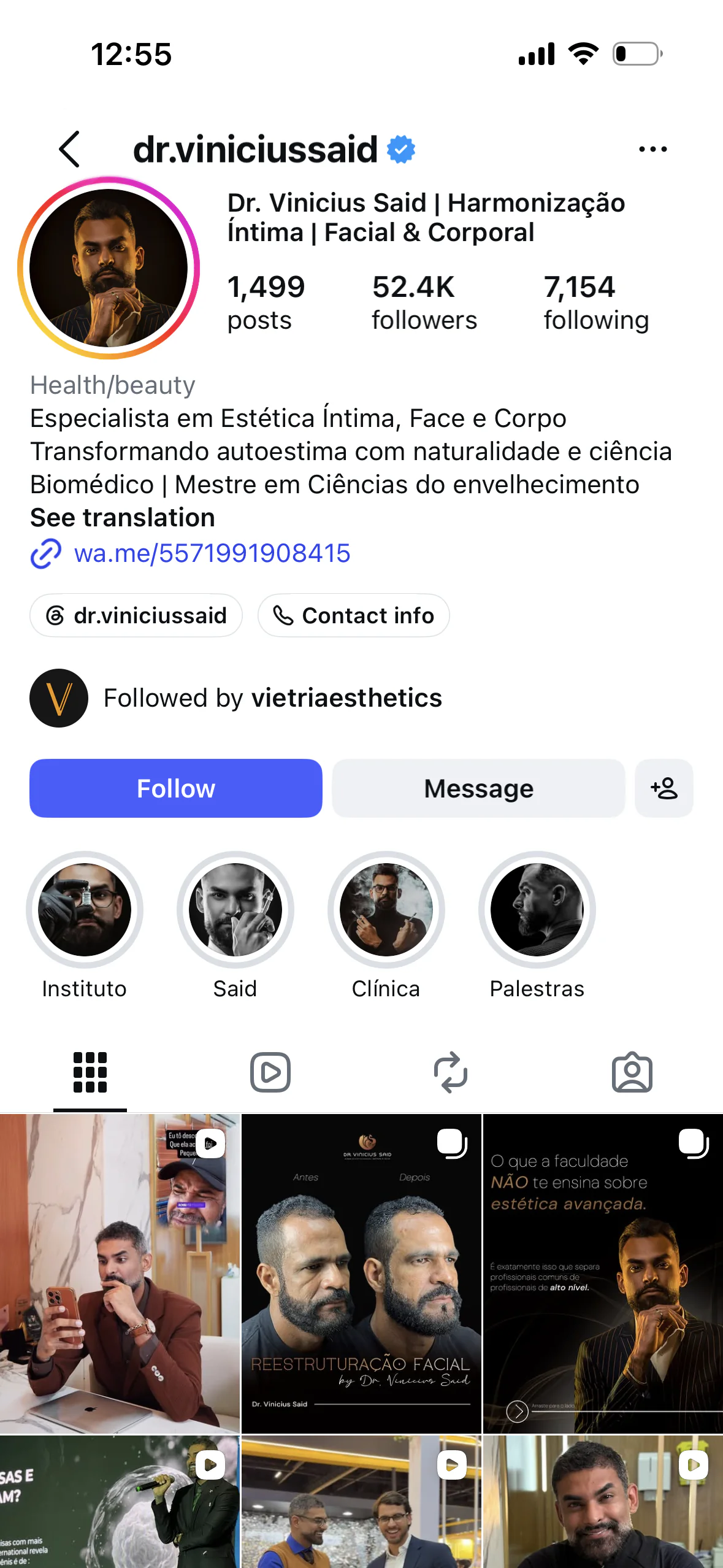Follow this account
Image resolution: width=723 pixels, height=1568 pixels.
coord(176,788)
